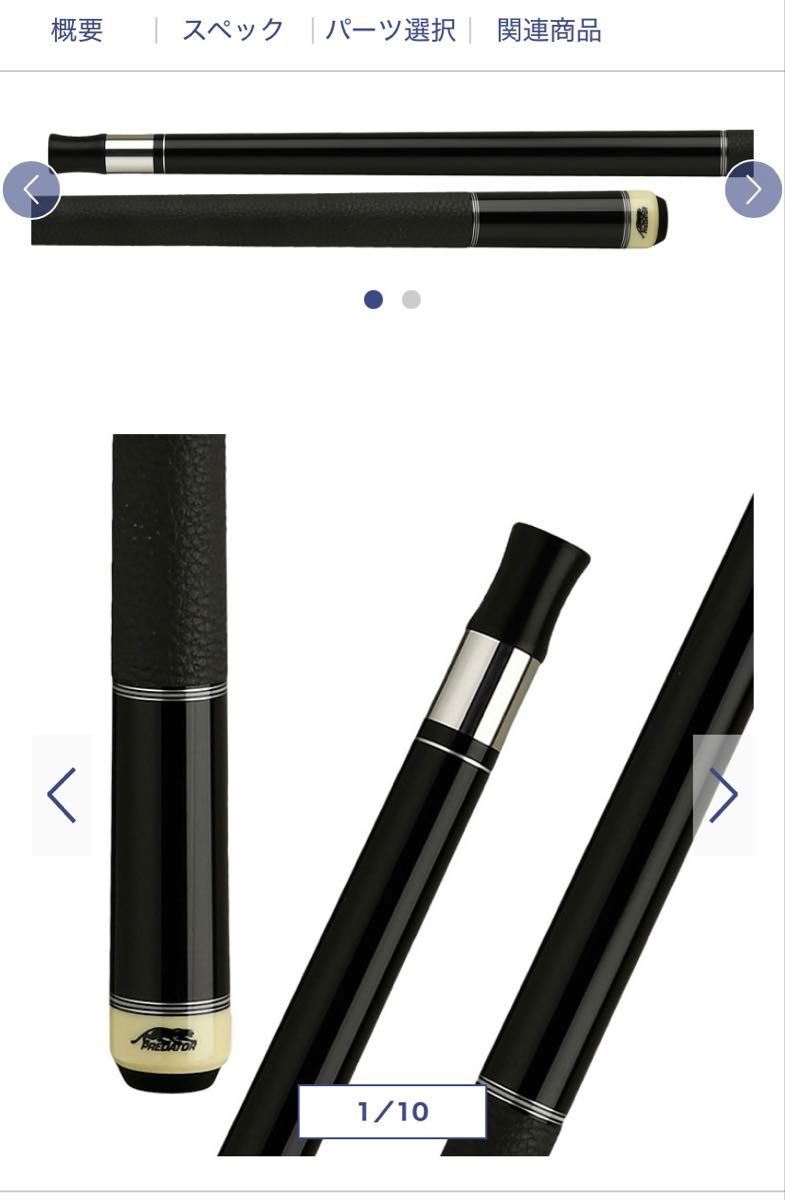Screen dimensions: 785x1200
Task: Show previous slide with round left arrow
Action: click(31, 189)
